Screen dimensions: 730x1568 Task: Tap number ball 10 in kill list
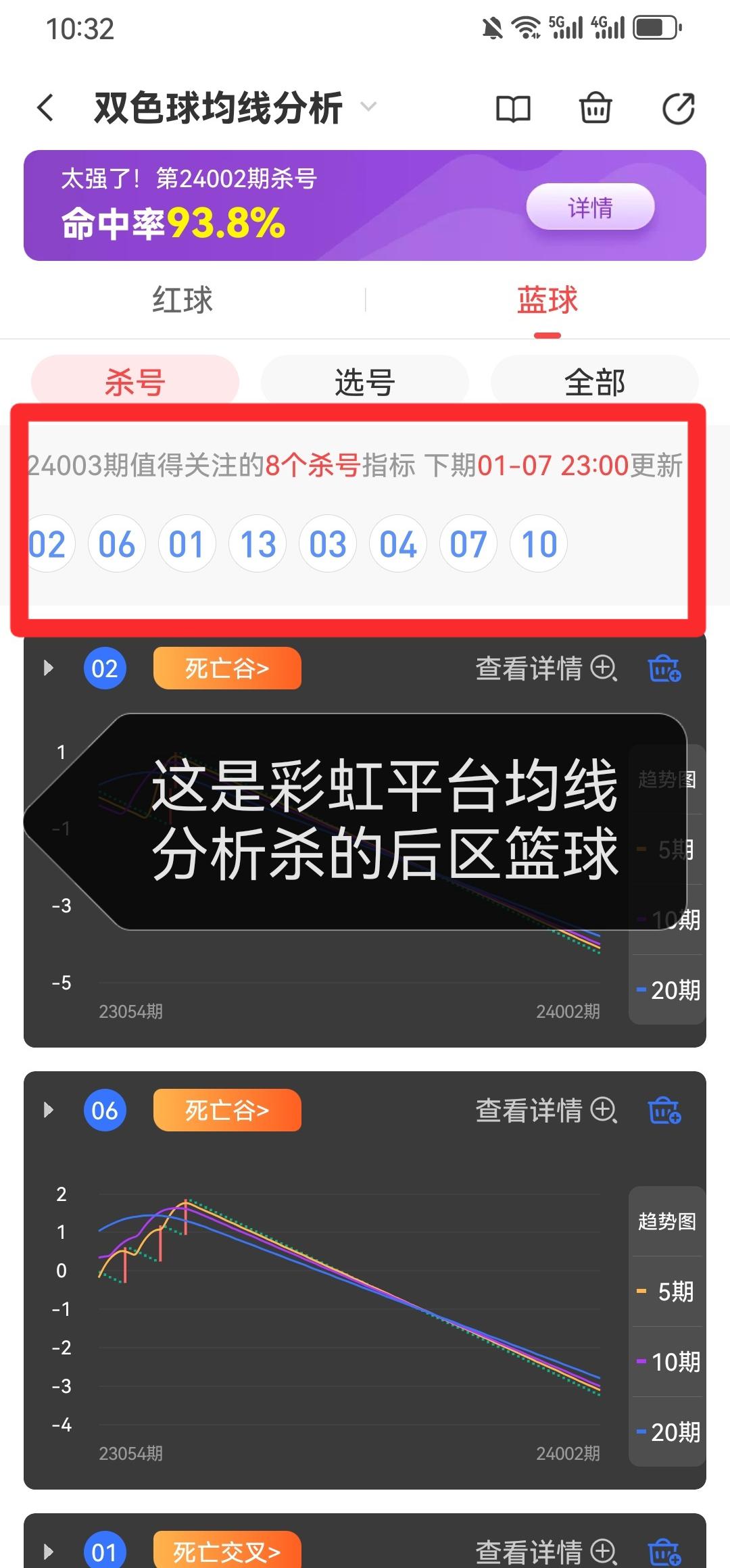point(539,544)
